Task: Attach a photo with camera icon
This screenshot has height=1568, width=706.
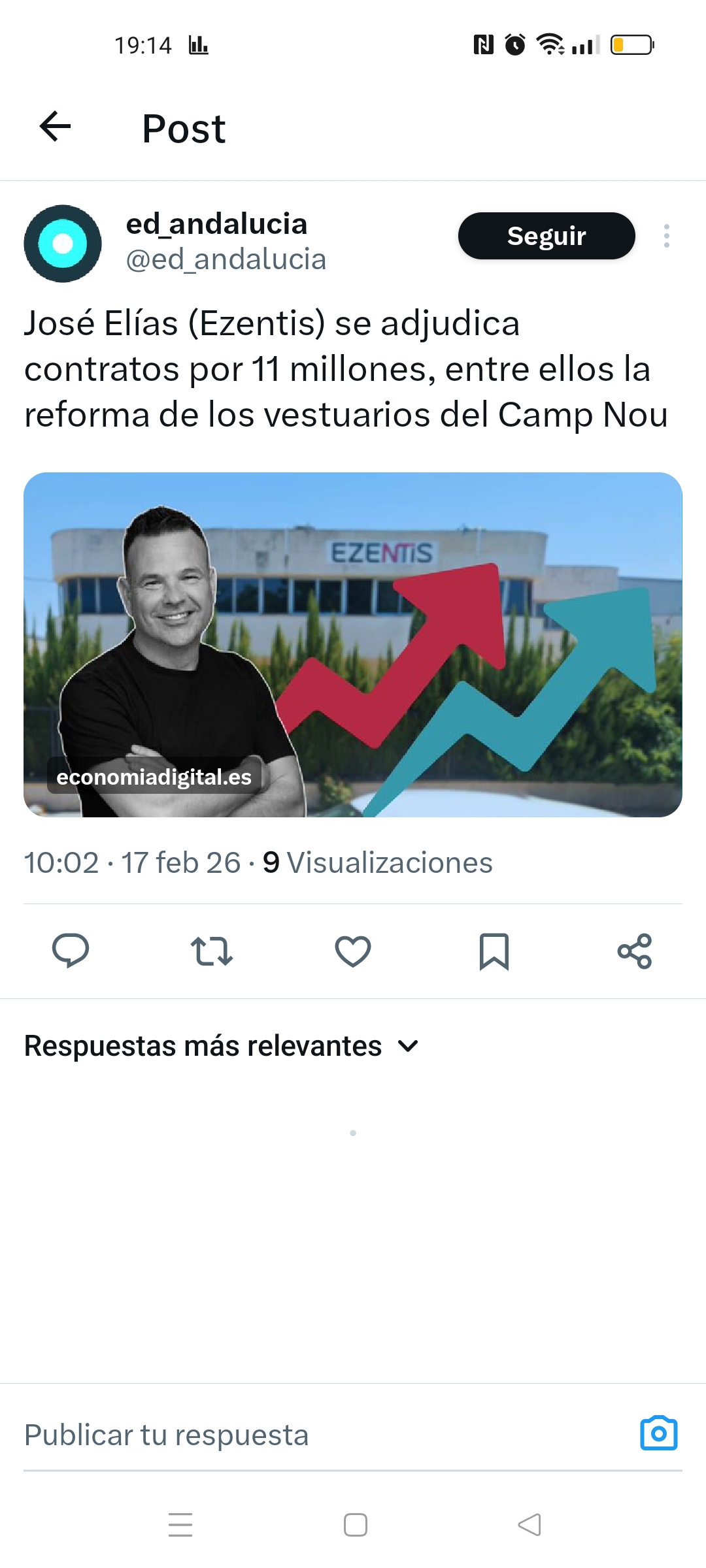Action: (x=658, y=1434)
